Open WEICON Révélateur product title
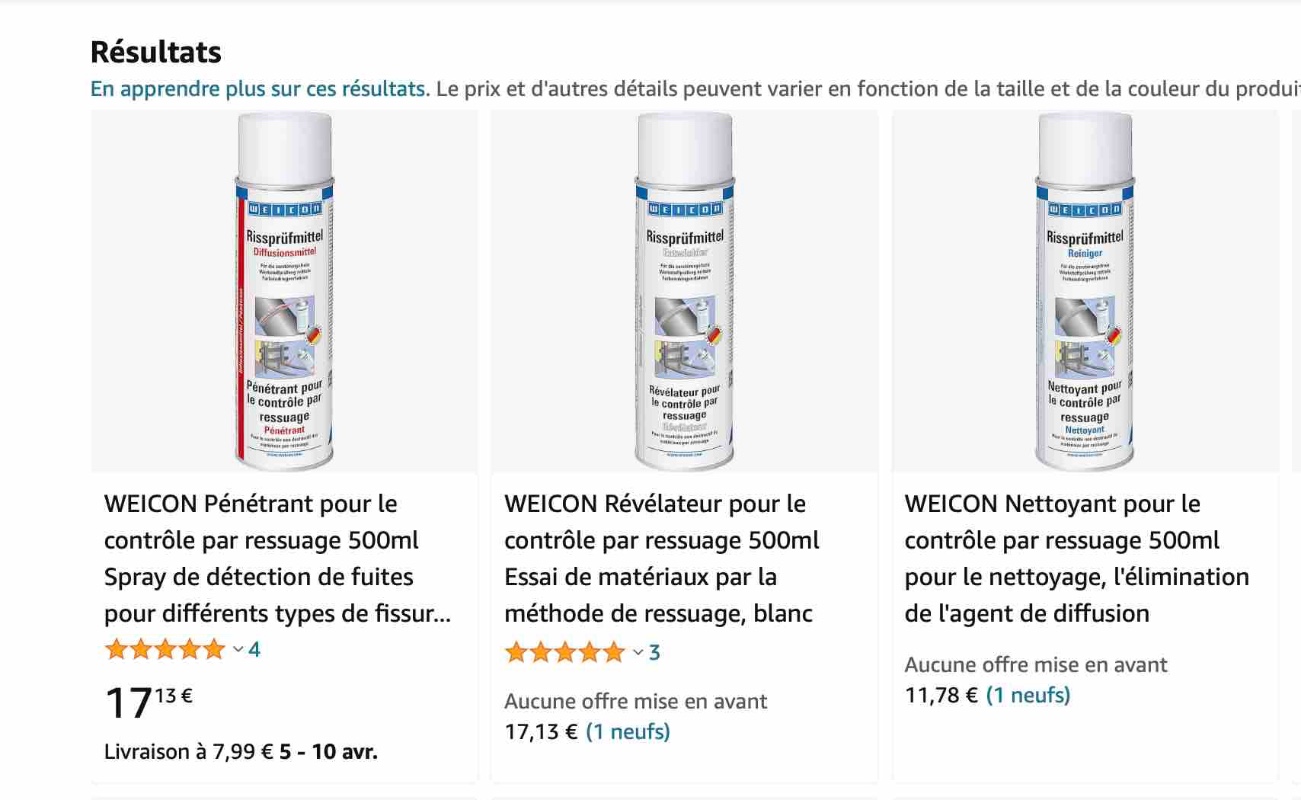Image resolution: width=1301 pixels, height=800 pixels. (661, 558)
